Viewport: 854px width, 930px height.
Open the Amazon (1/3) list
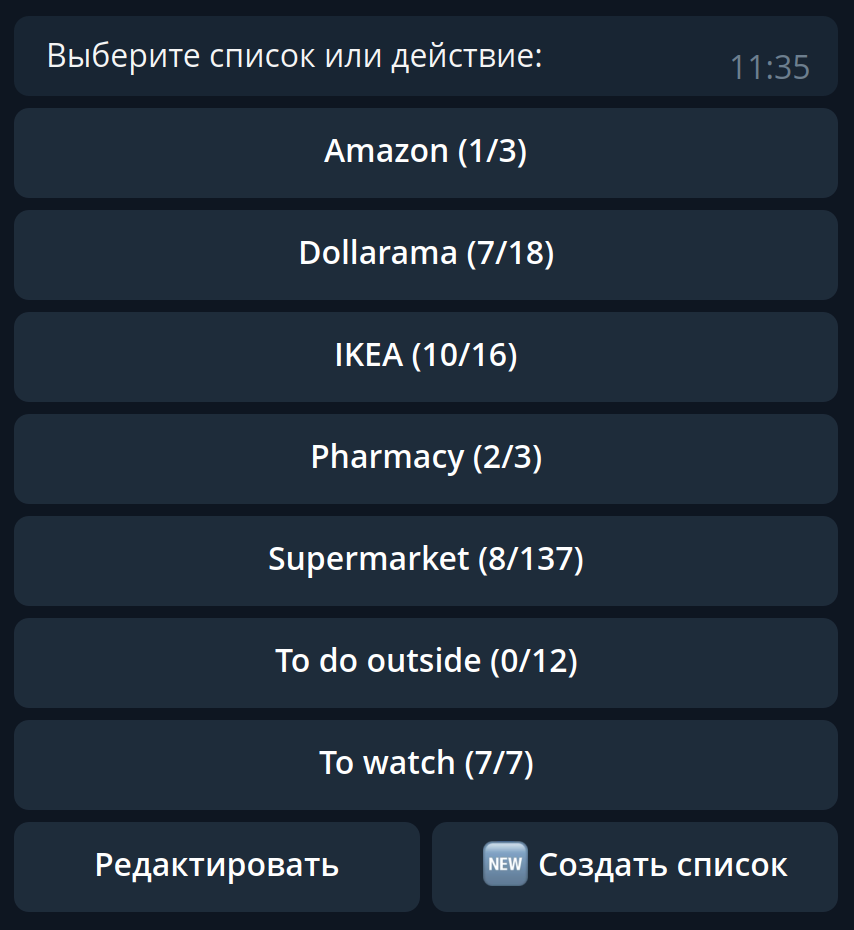point(426,152)
